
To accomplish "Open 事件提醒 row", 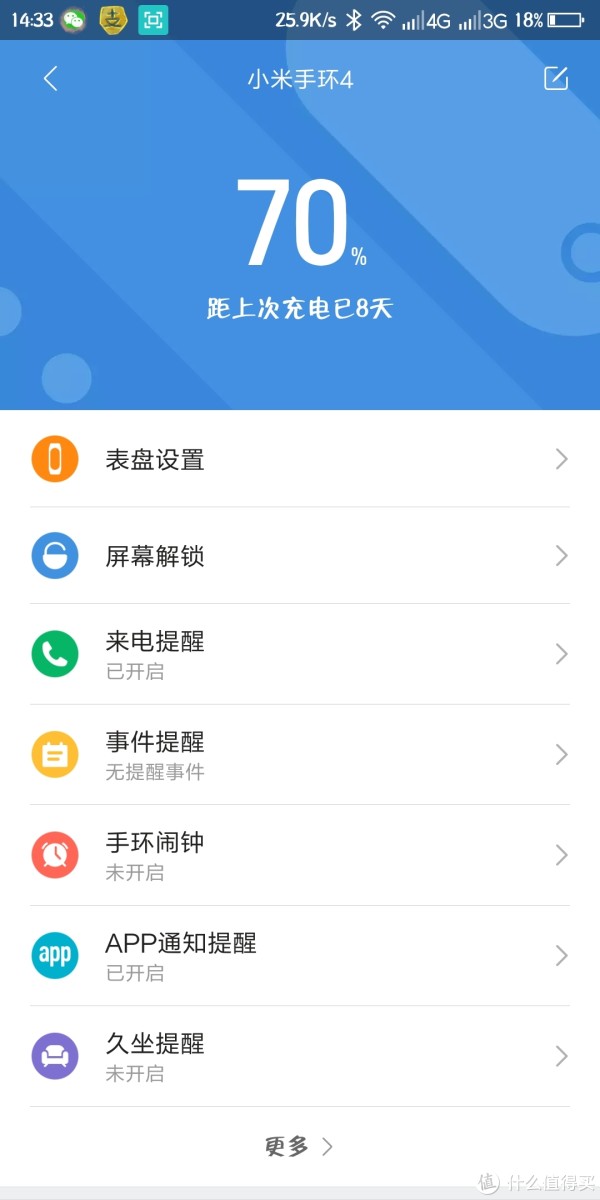I will [300, 755].
